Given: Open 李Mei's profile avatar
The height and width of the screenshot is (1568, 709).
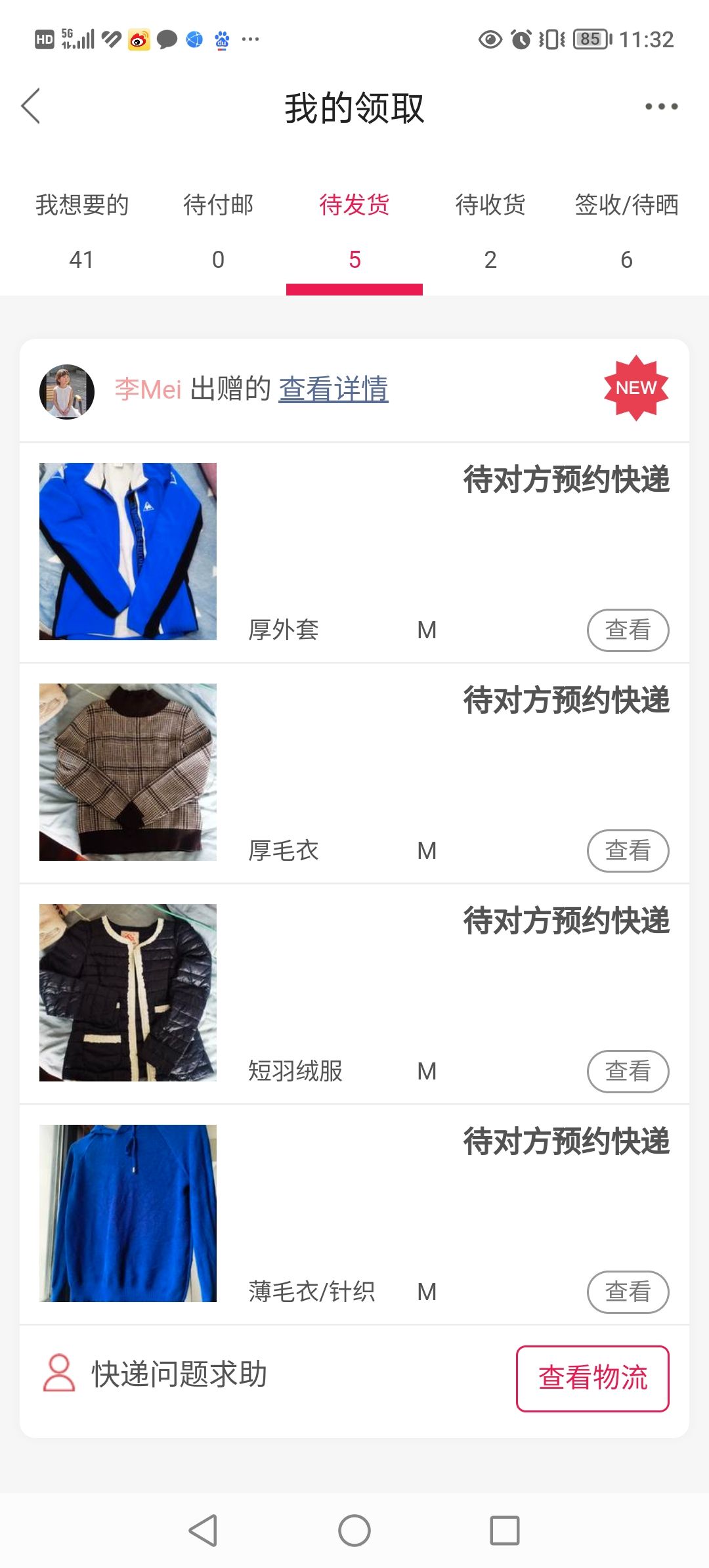Looking at the screenshot, I should [x=67, y=391].
